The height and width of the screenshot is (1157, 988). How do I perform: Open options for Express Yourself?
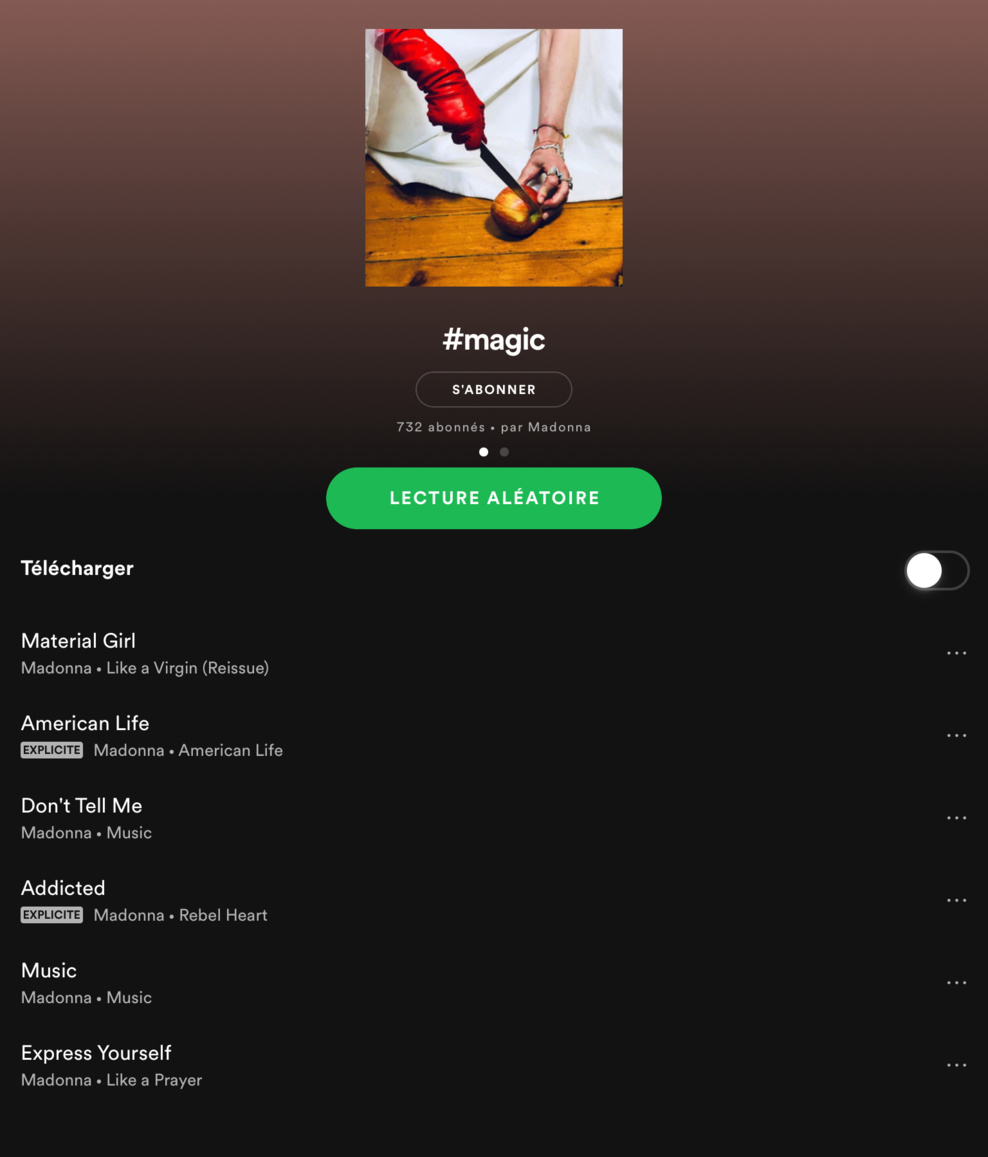(x=956, y=1066)
